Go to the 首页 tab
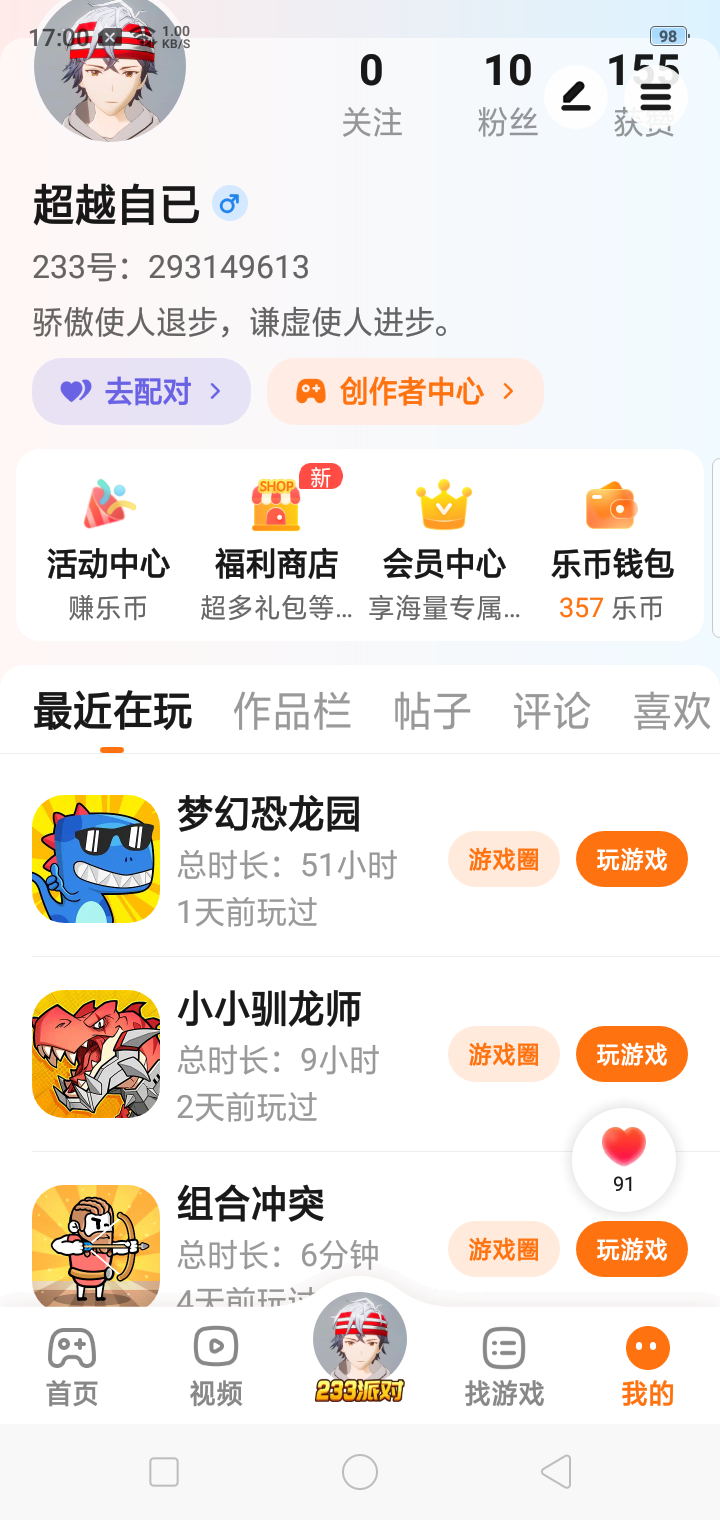 72,1366
